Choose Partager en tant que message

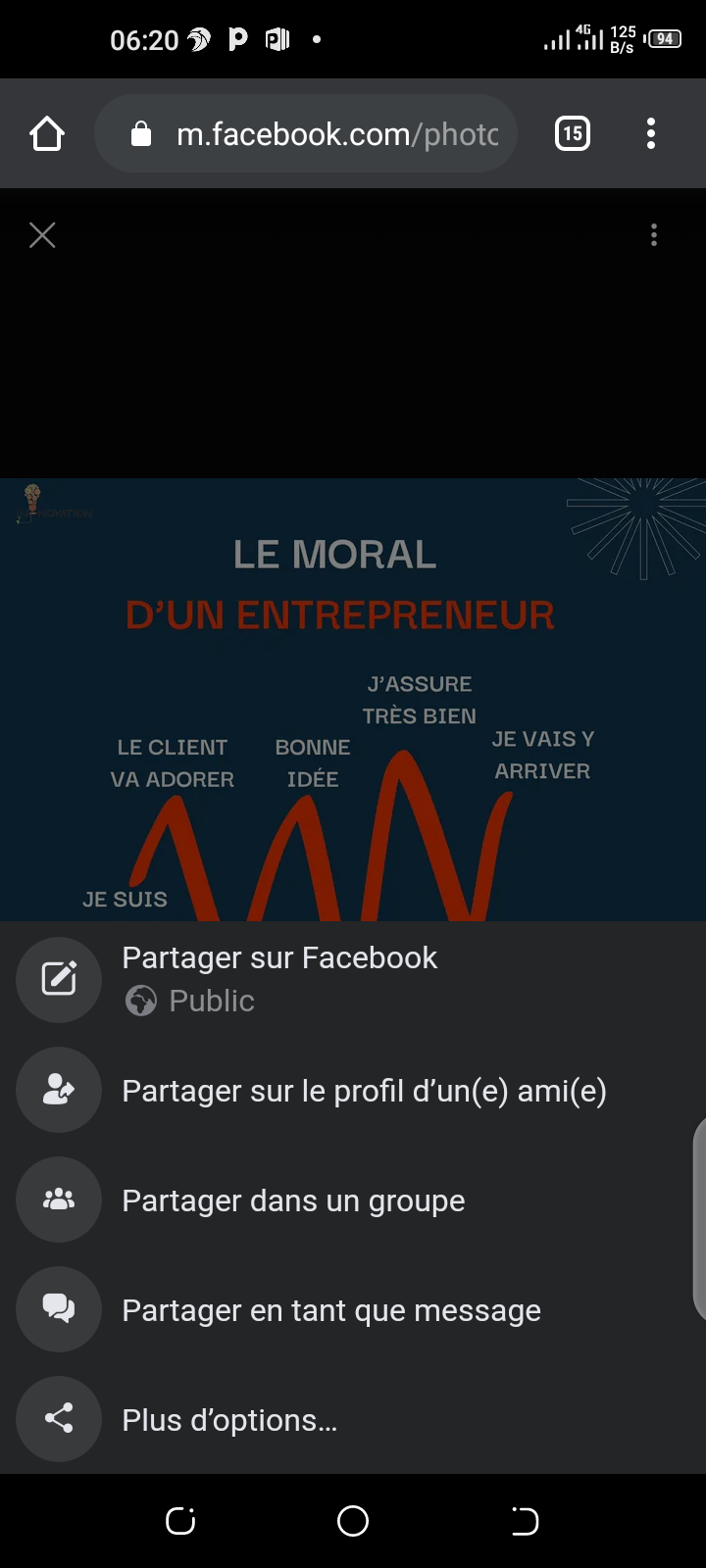coord(330,1310)
